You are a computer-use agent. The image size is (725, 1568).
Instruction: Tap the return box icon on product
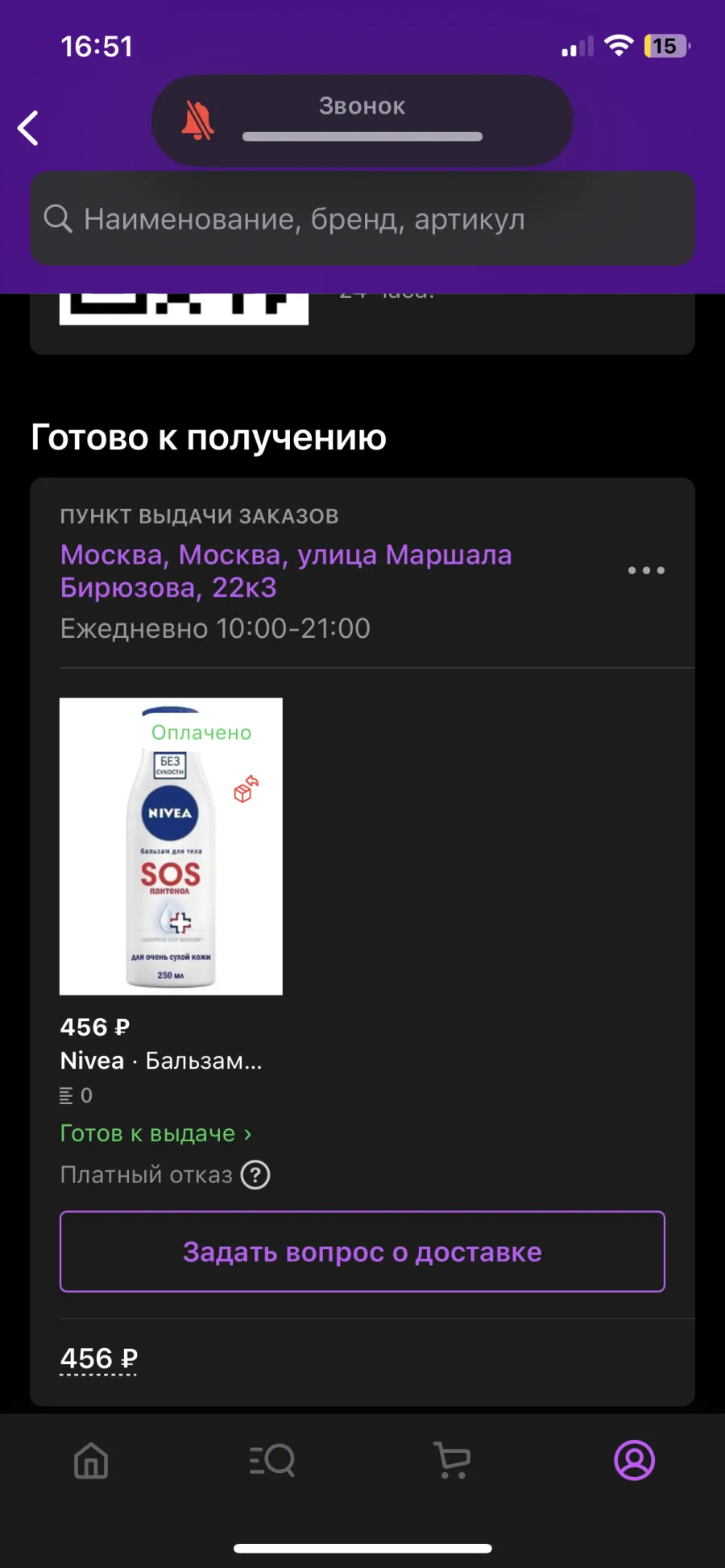[246, 788]
